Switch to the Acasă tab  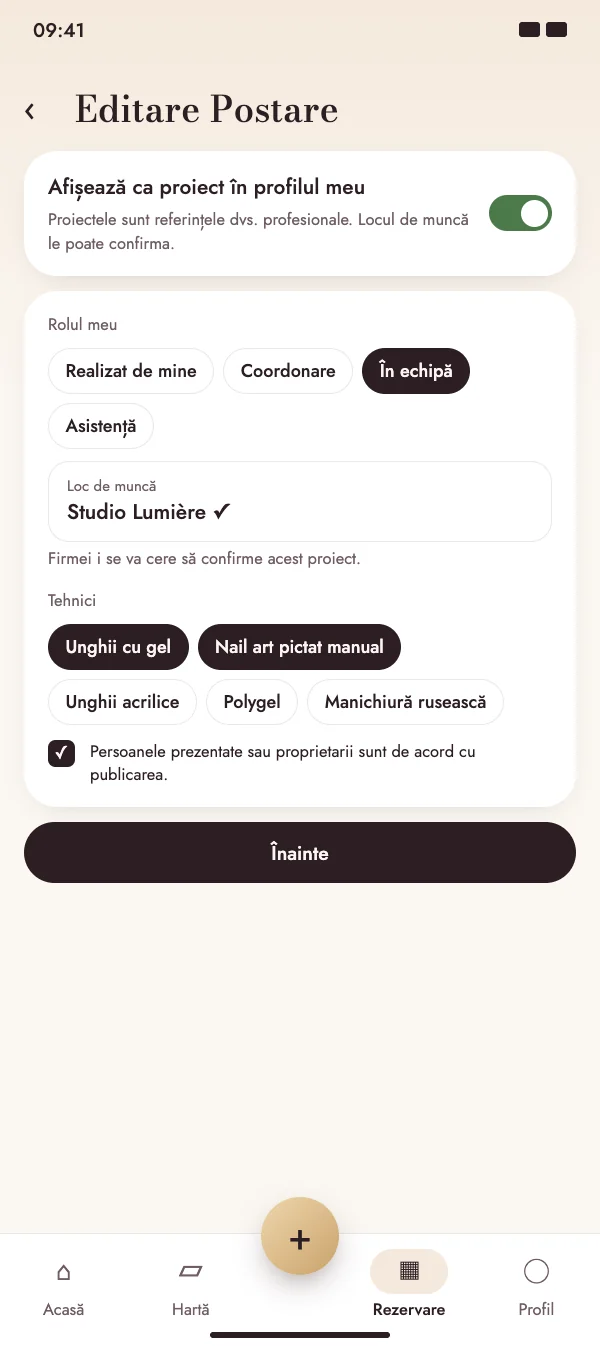coord(64,1287)
